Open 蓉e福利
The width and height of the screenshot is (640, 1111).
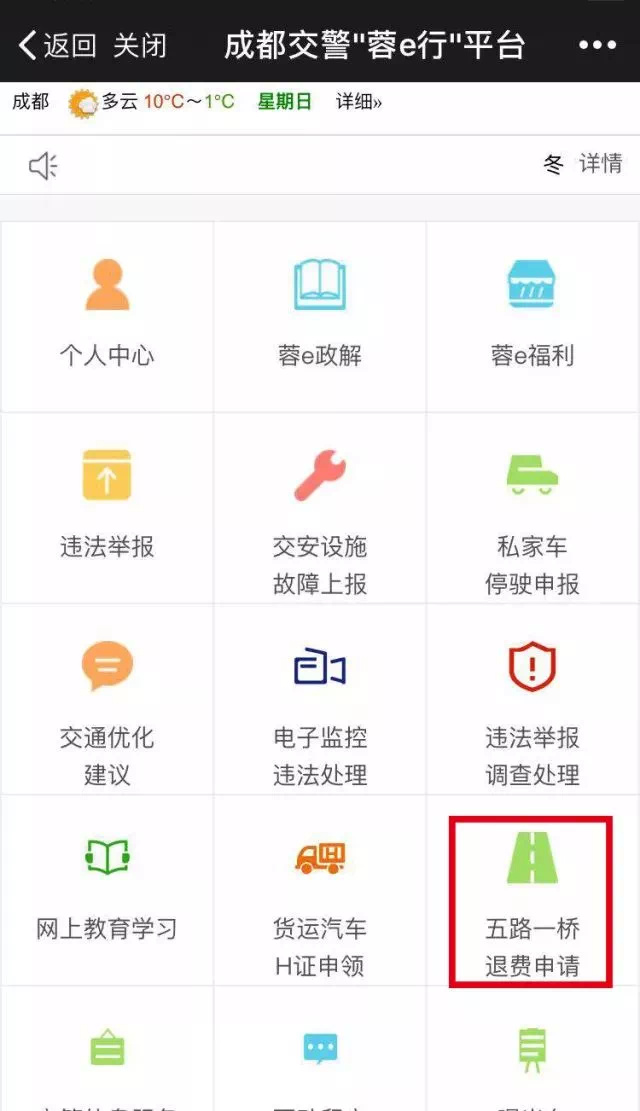533,315
